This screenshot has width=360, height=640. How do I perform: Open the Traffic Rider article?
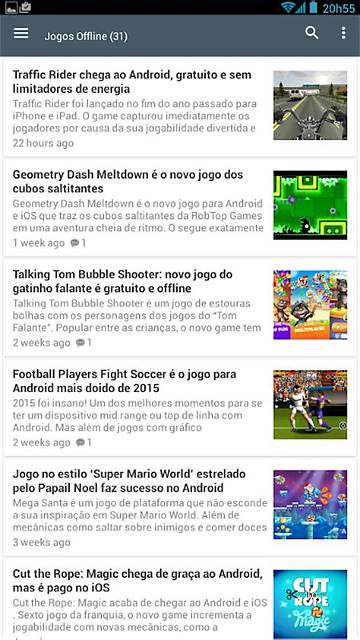pos(180,107)
